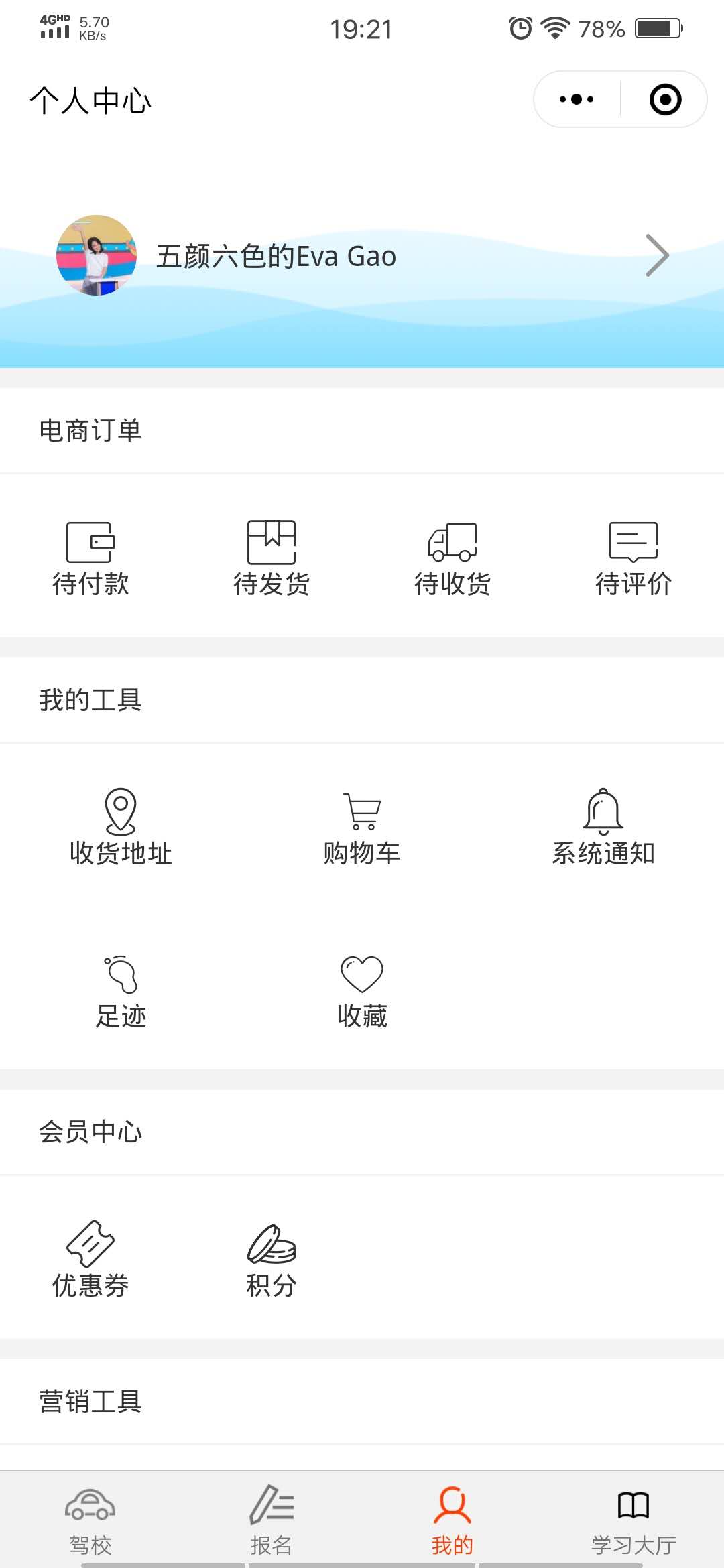Screen dimensions: 724x1568
Task: Check my 积分 points
Action: pyautogui.click(x=271, y=1260)
